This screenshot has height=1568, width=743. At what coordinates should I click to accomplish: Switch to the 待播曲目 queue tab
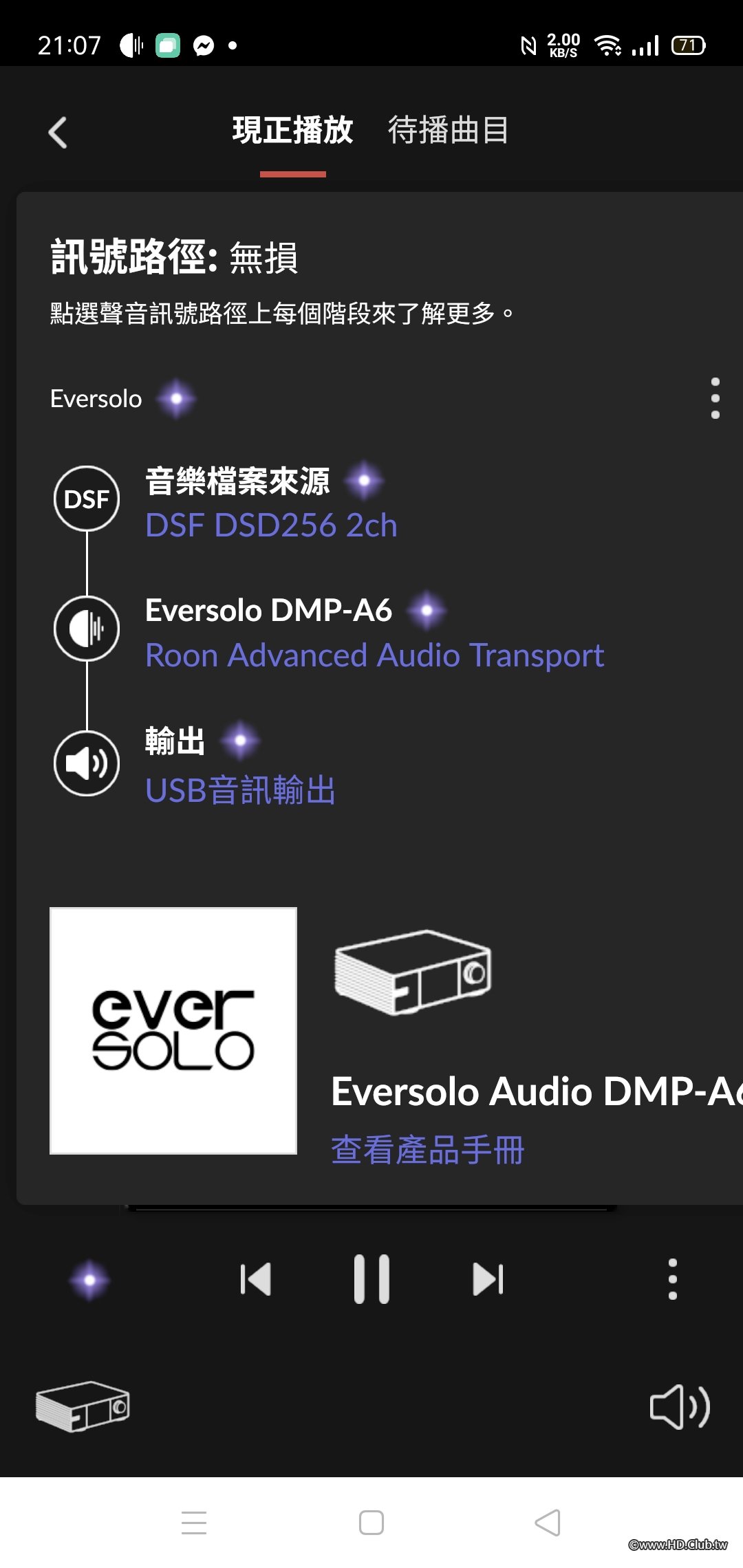[448, 130]
